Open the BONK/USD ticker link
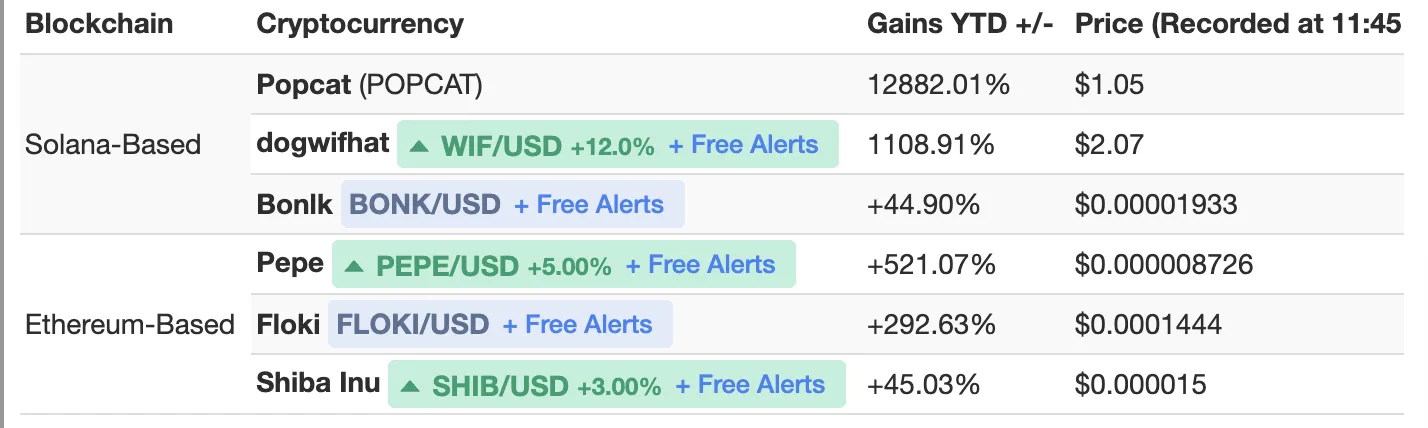This screenshot has width=1428, height=428. click(424, 205)
